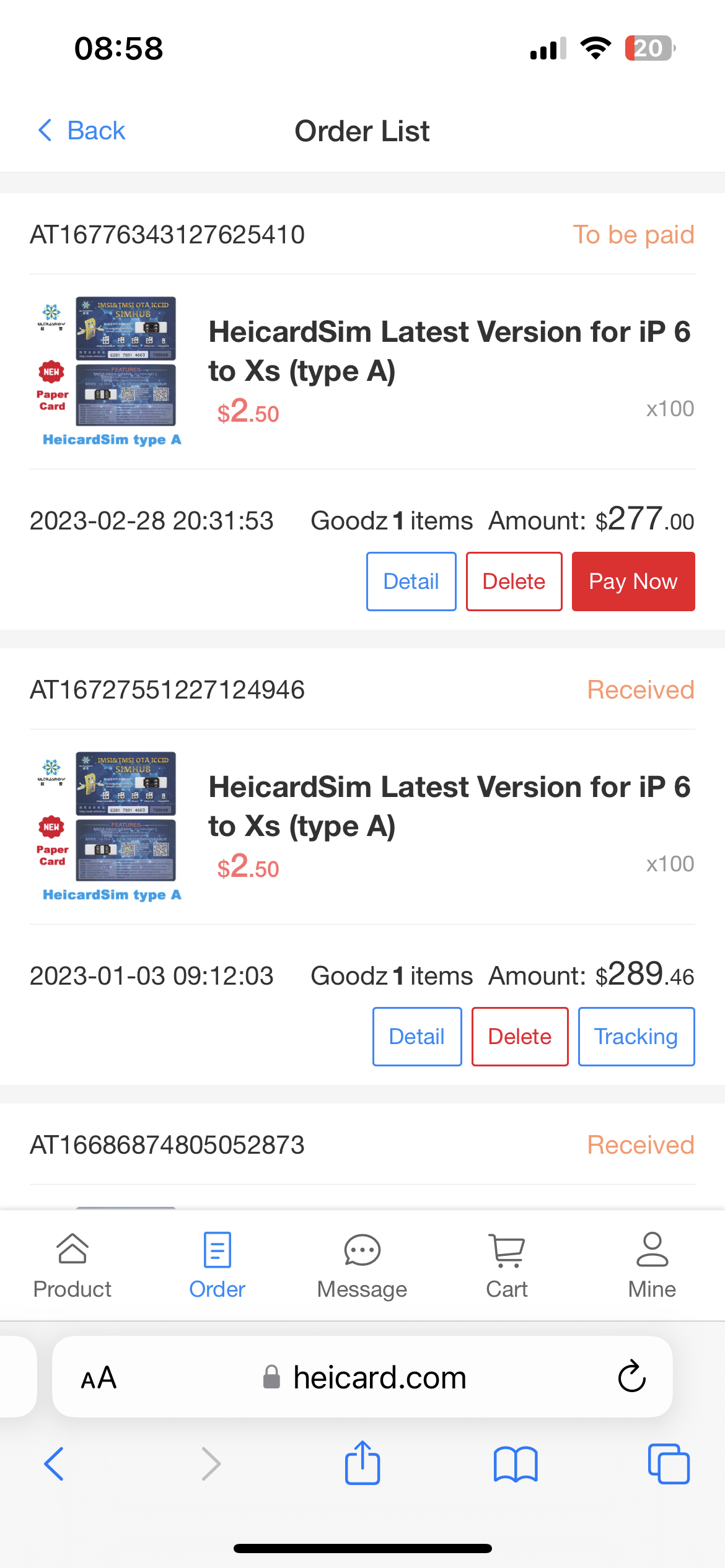View Detail of the $289.46 order
725x1568 pixels.
pos(417,1037)
